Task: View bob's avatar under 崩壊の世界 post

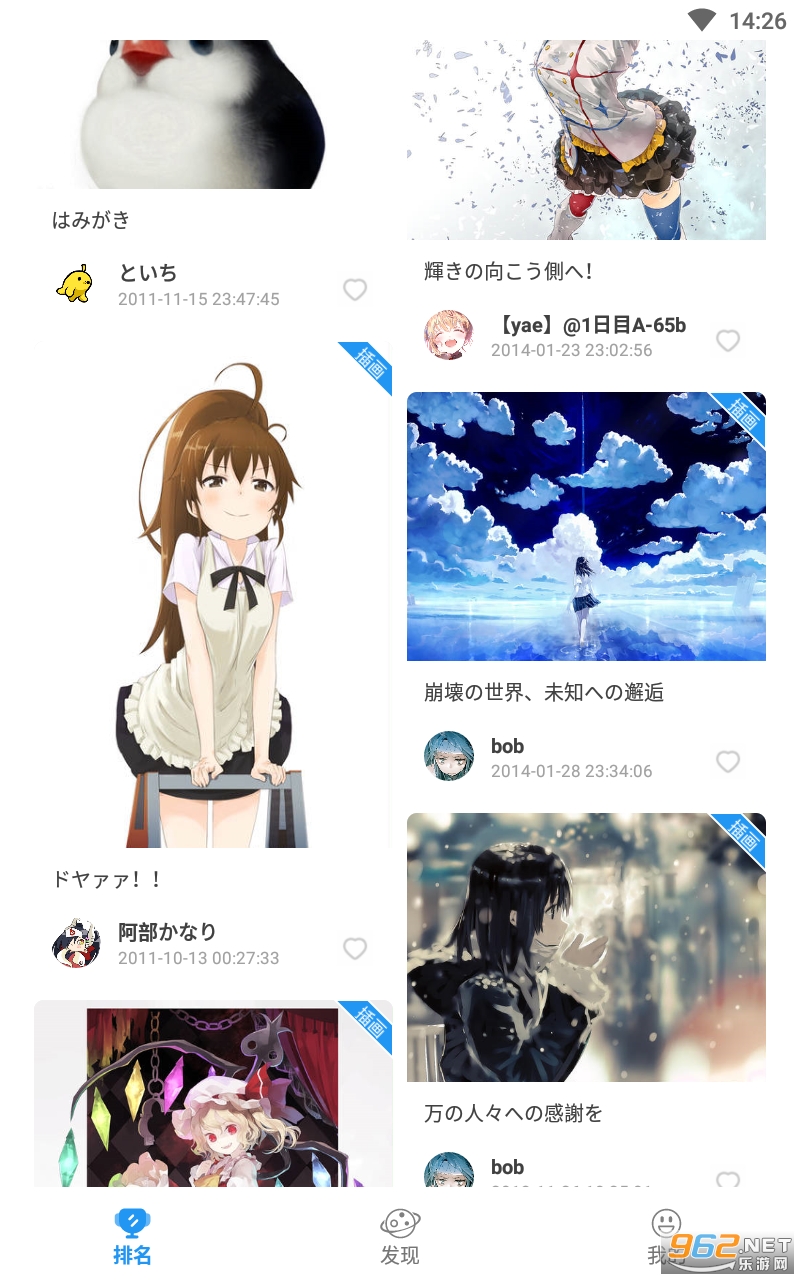Action: pyautogui.click(x=449, y=757)
